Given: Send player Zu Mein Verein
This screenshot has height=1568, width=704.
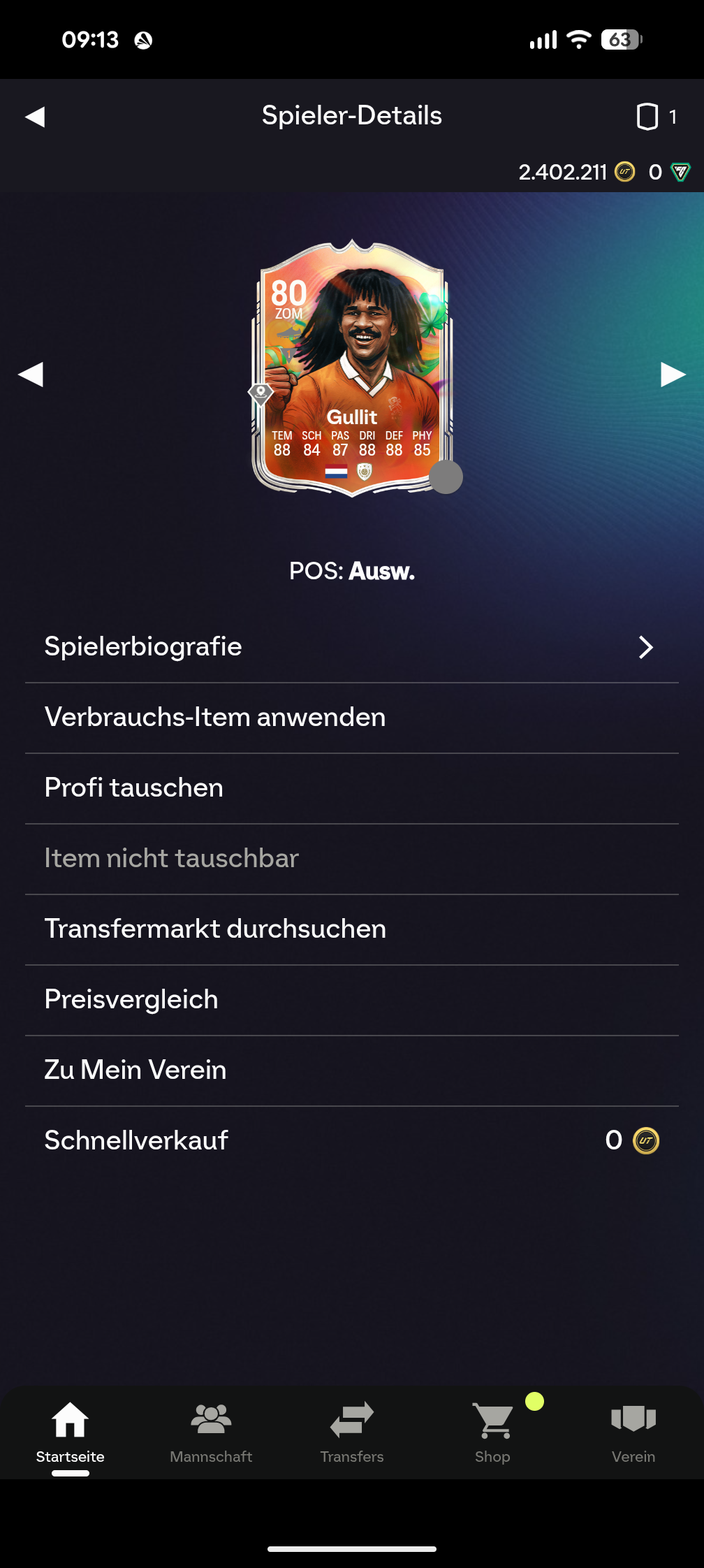Looking at the screenshot, I should pos(352,1070).
